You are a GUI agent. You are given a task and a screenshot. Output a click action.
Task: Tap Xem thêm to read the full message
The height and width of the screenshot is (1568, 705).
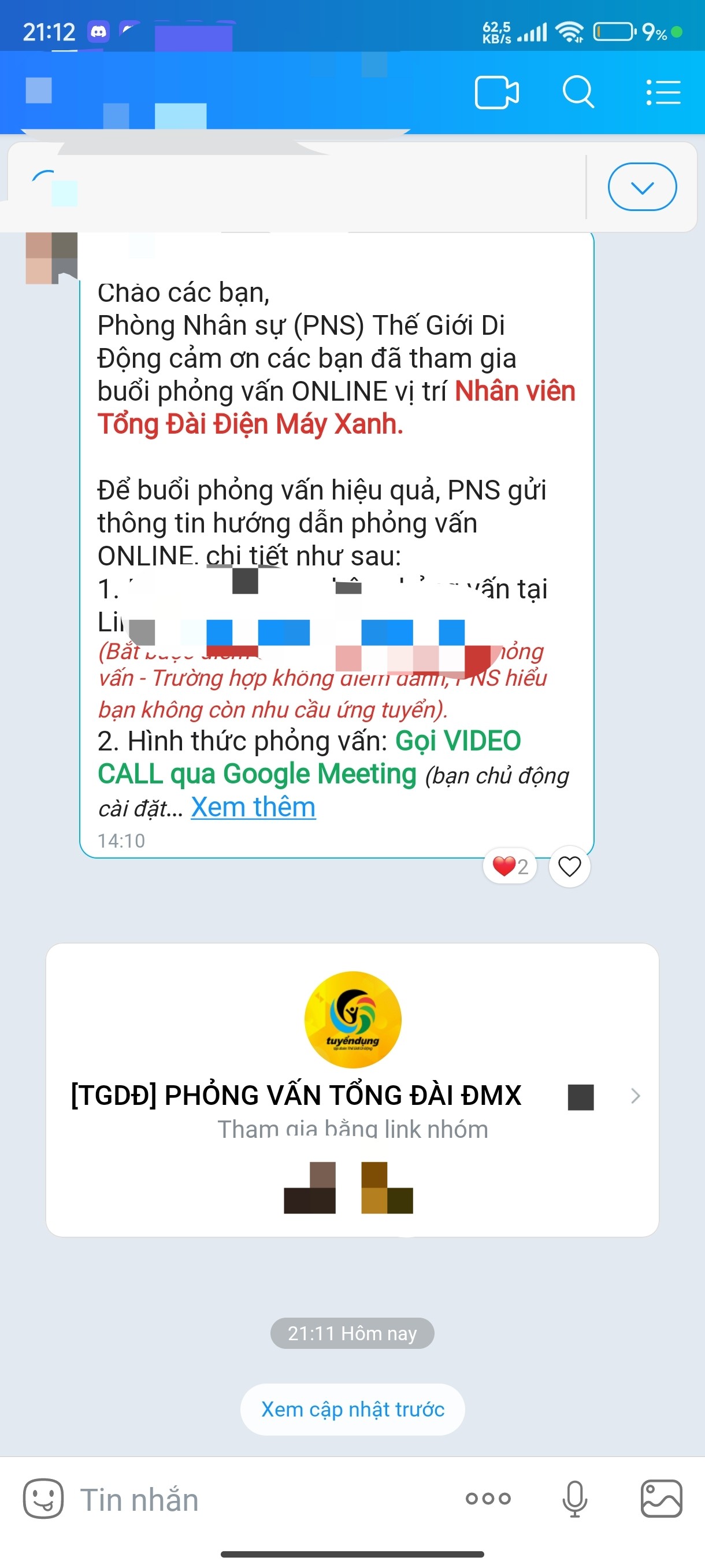click(x=253, y=807)
